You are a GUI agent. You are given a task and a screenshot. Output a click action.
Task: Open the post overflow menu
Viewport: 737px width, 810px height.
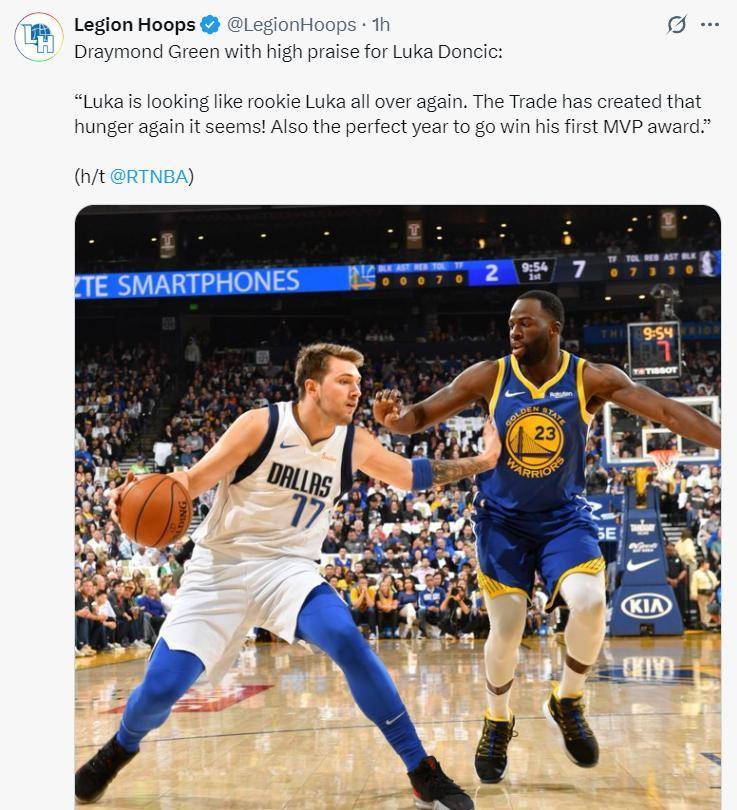click(710, 25)
